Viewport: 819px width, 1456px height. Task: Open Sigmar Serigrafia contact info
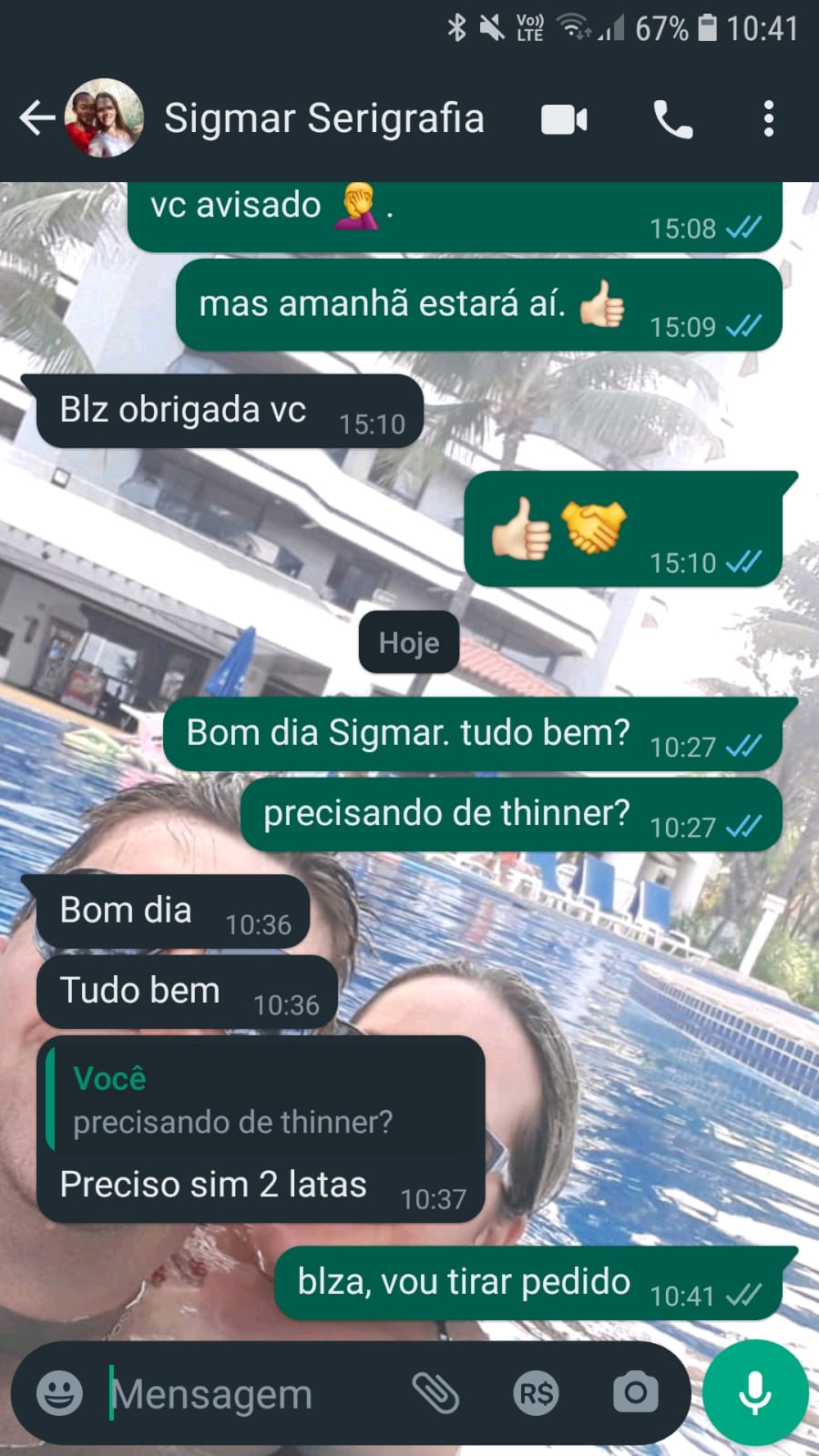coord(323,118)
